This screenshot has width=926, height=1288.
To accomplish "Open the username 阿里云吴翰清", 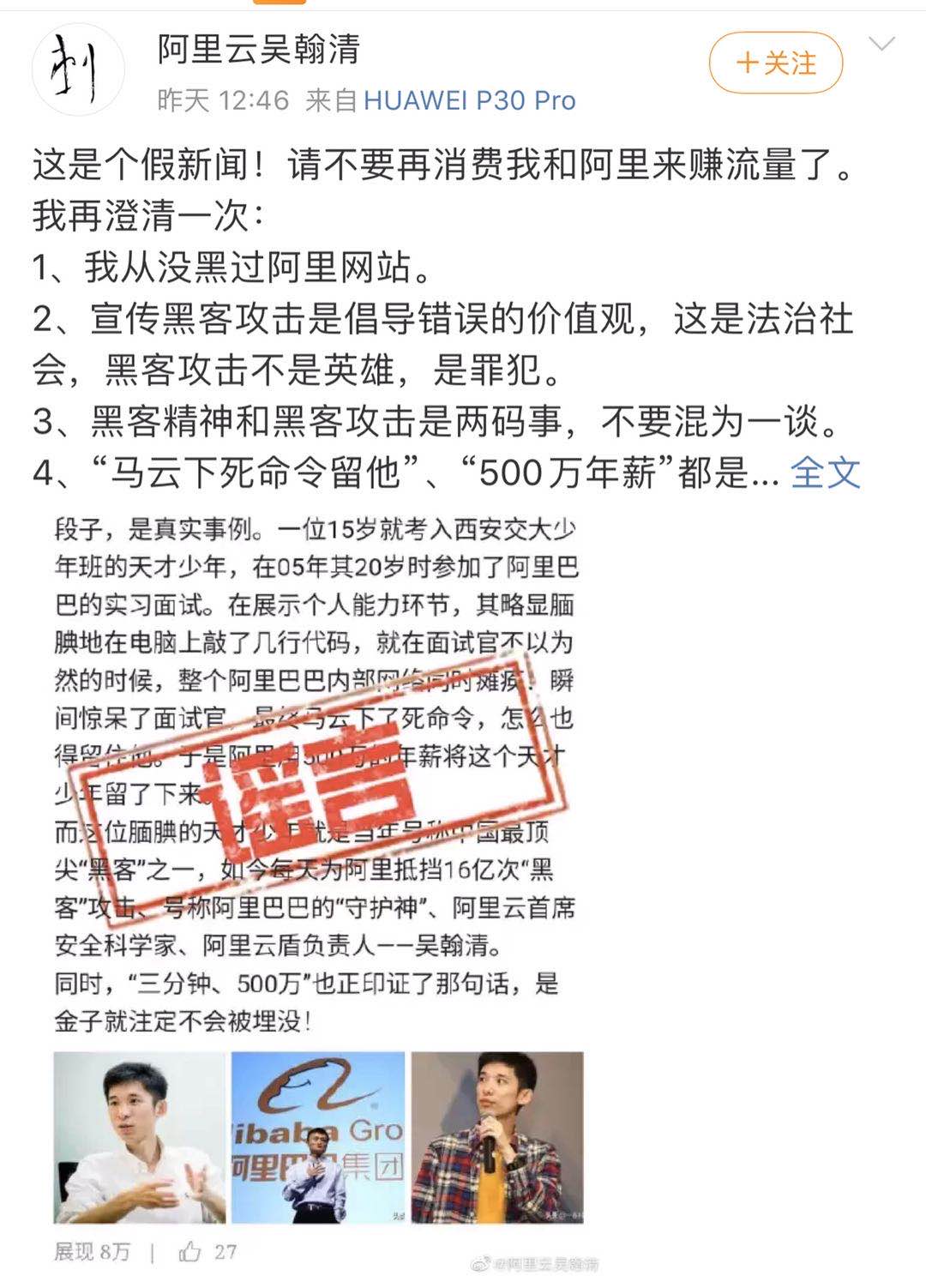I will click(x=258, y=49).
